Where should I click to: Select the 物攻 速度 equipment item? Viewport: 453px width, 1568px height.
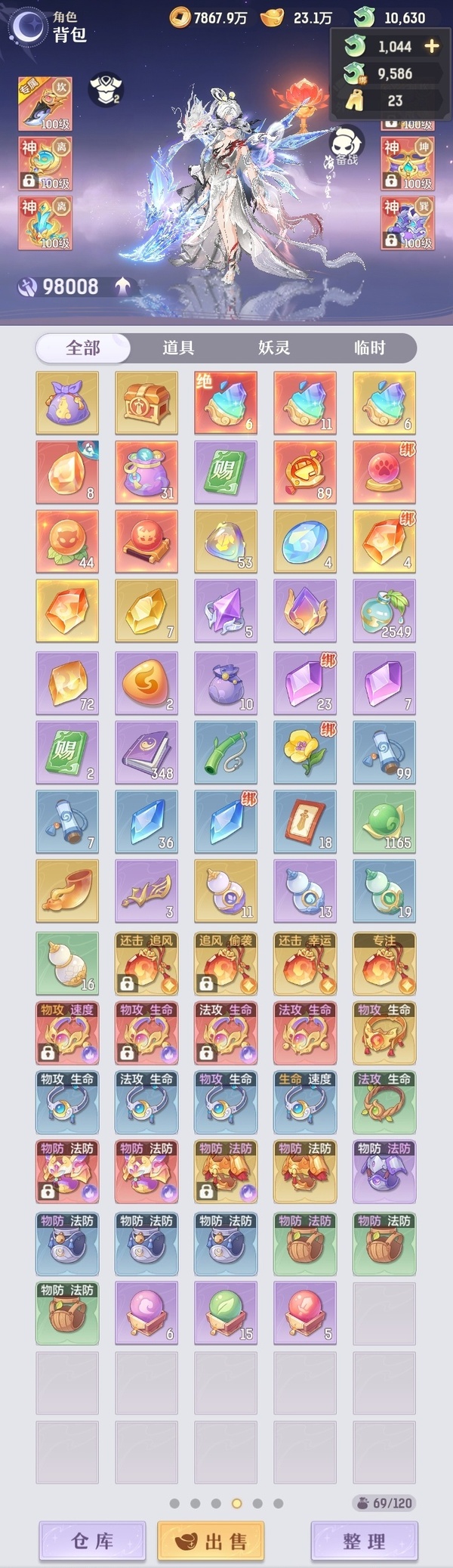tap(67, 1033)
